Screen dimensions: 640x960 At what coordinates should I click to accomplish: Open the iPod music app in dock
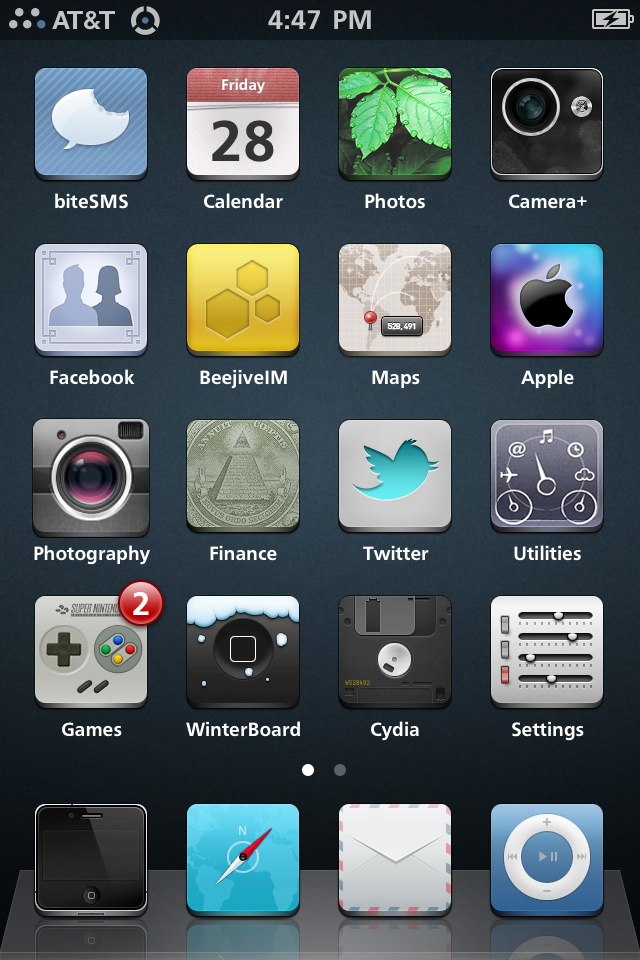click(547, 859)
